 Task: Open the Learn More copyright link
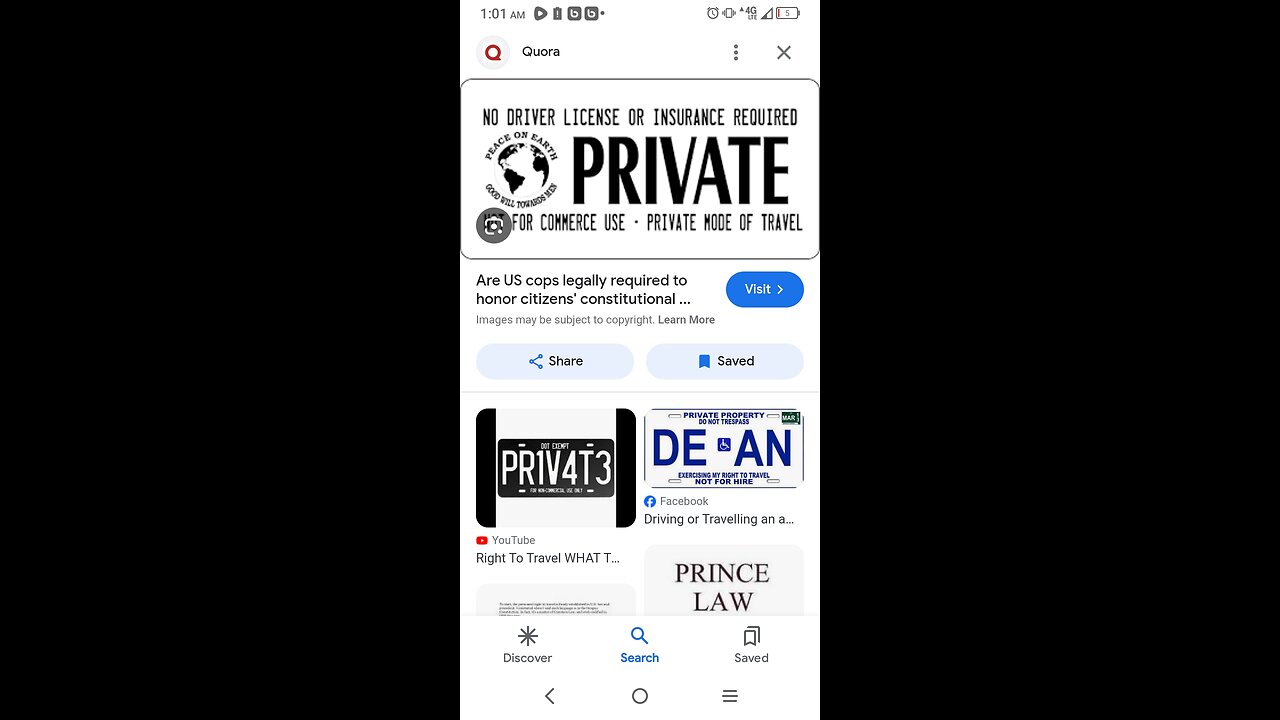point(686,320)
